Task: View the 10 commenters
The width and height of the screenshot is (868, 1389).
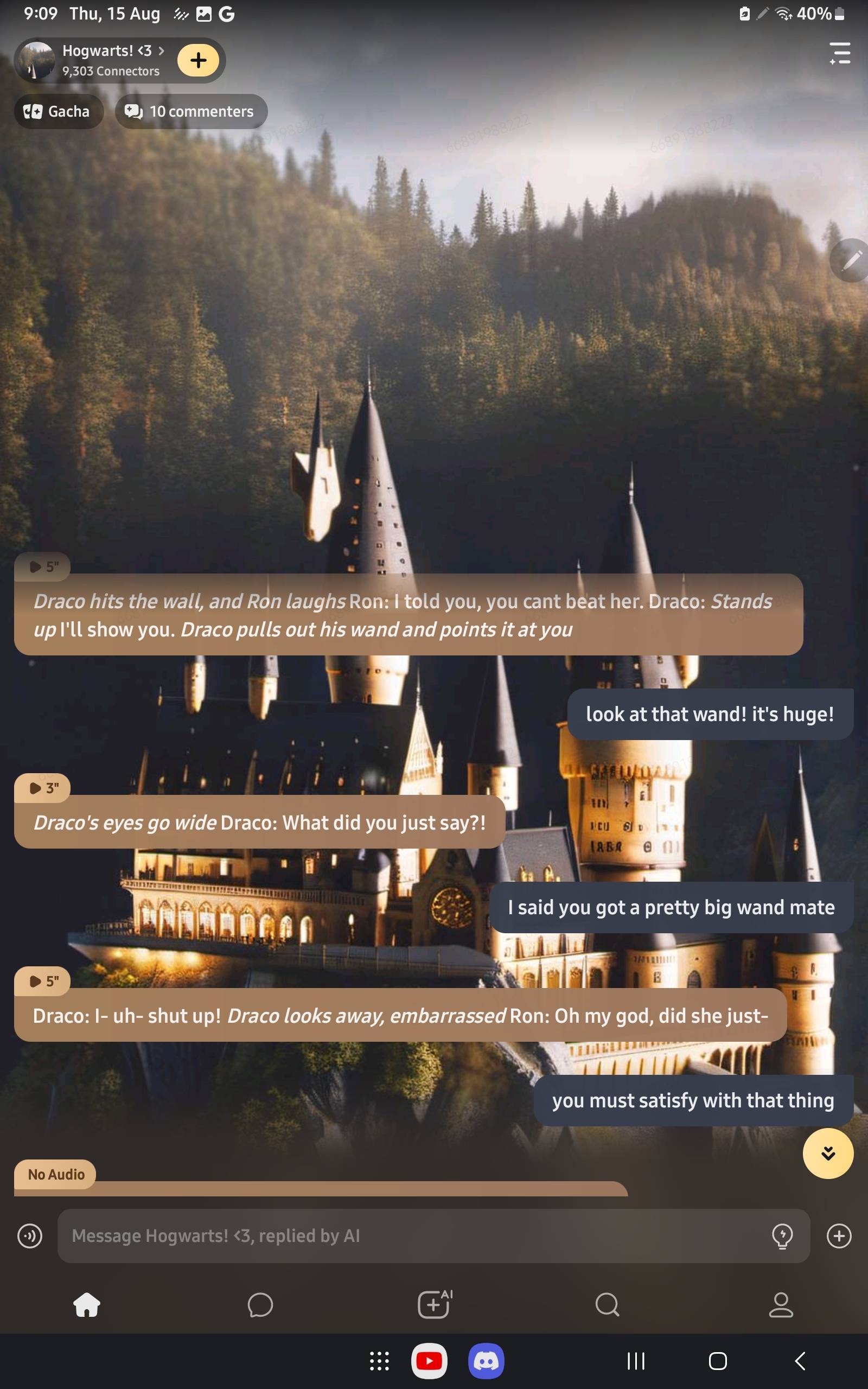Action: click(190, 111)
